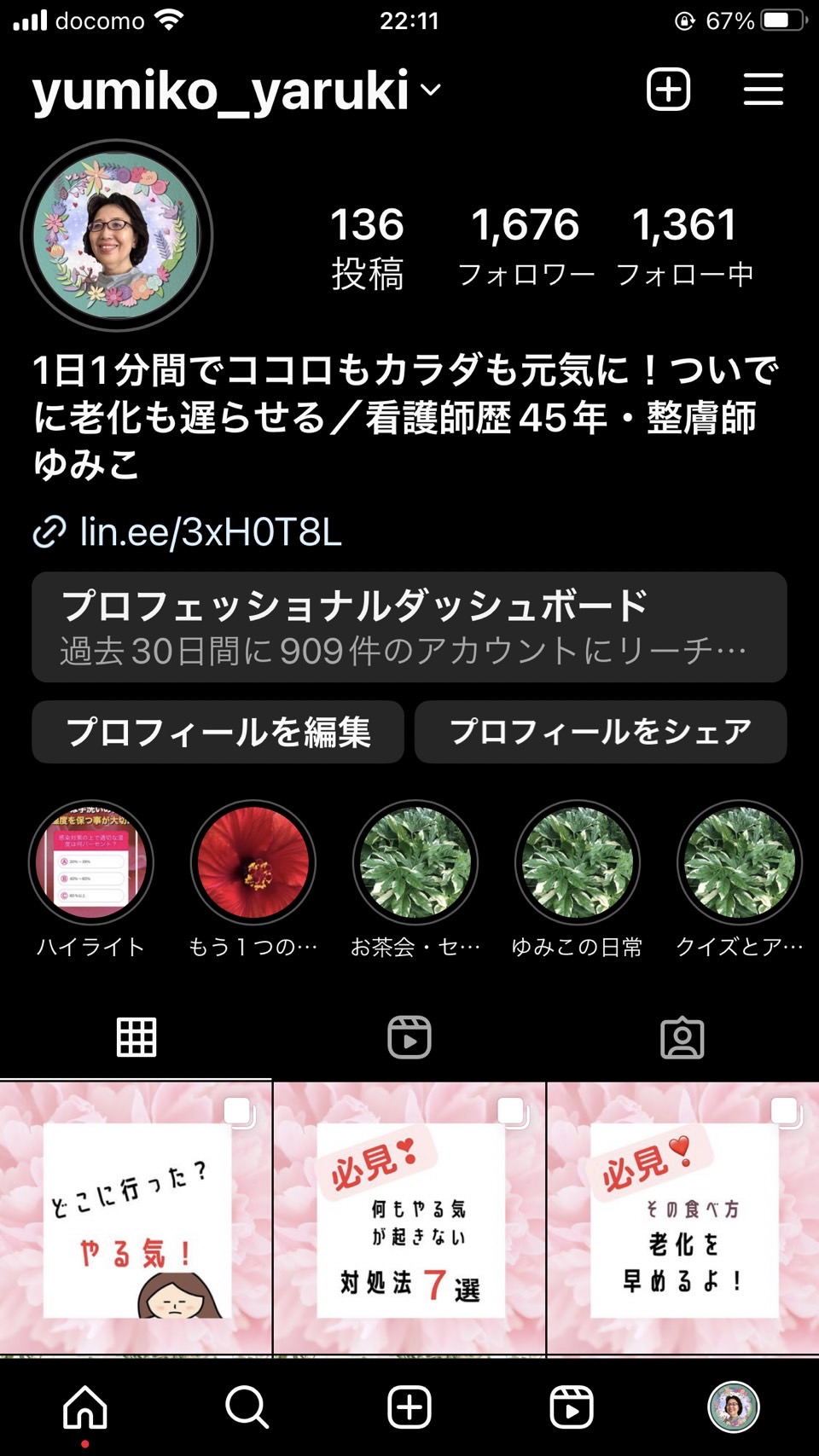Tap the create-new plus icon in header
The height and width of the screenshot is (1456, 819).
pos(668,90)
